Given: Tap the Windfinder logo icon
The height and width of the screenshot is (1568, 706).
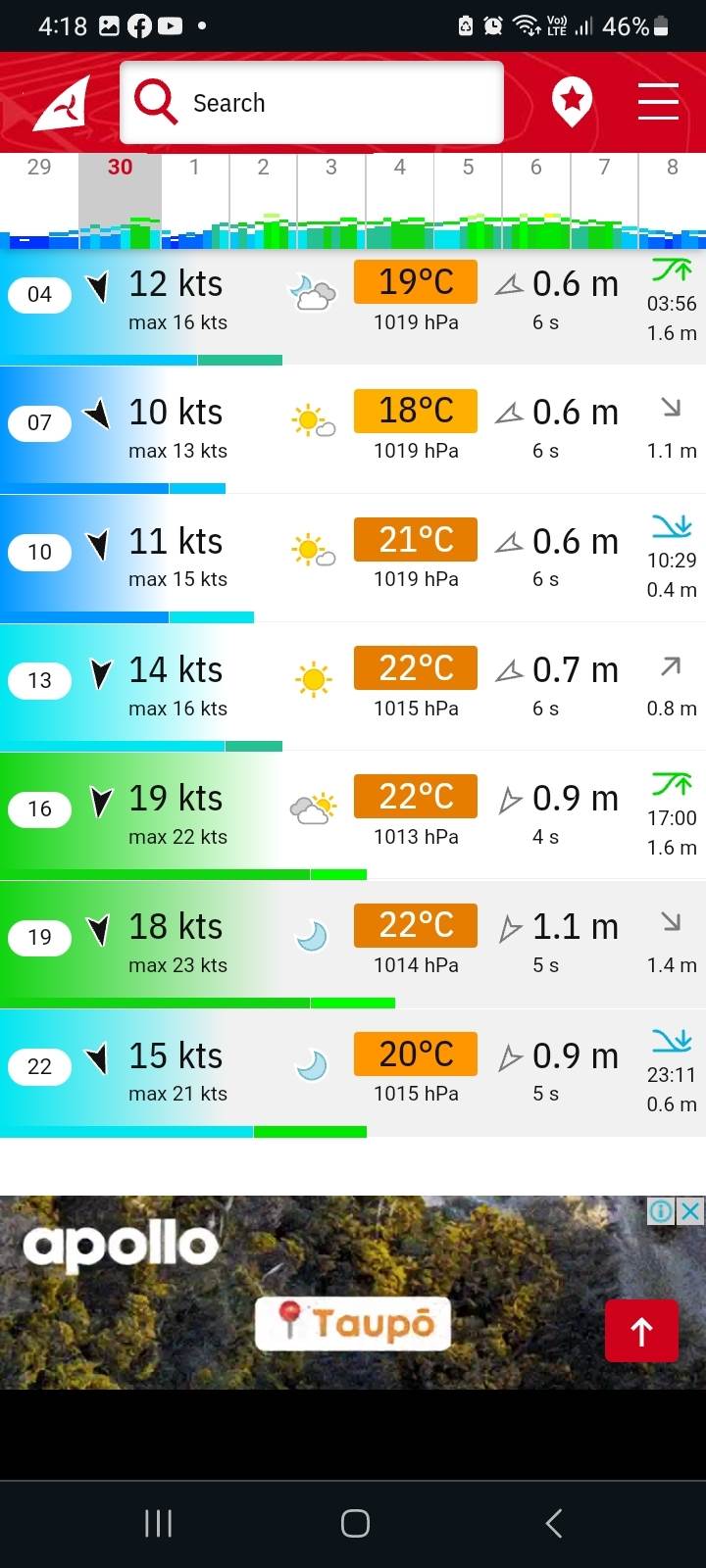Looking at the screenshot, I should [x=61, y=102].
